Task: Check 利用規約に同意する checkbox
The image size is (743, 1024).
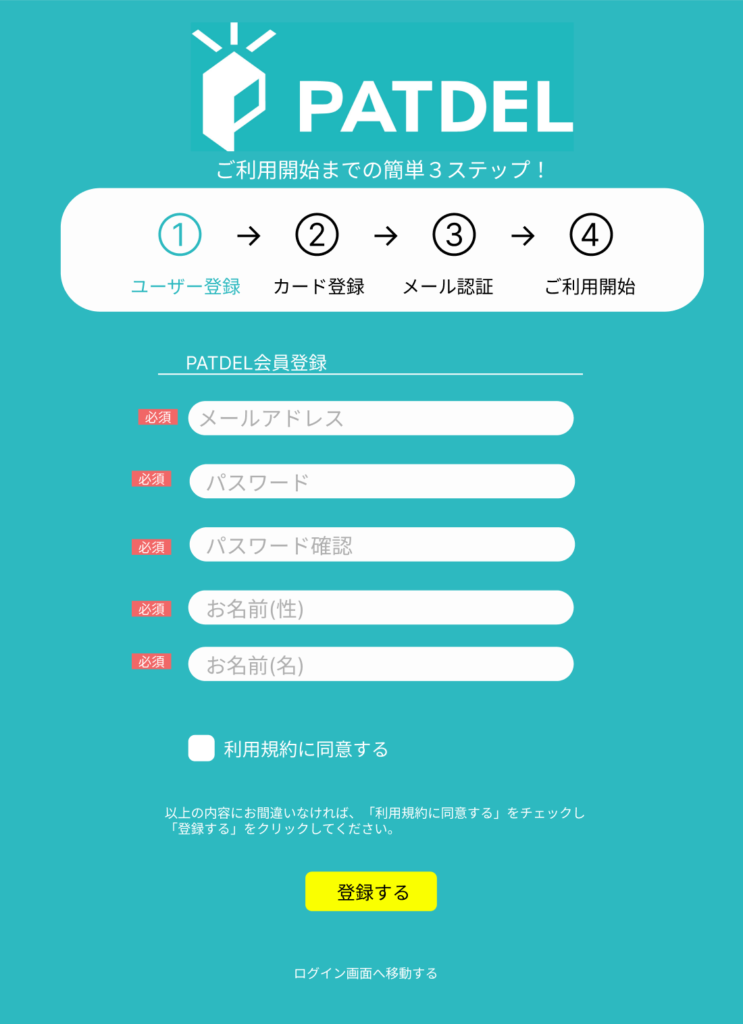Action: 201,748
